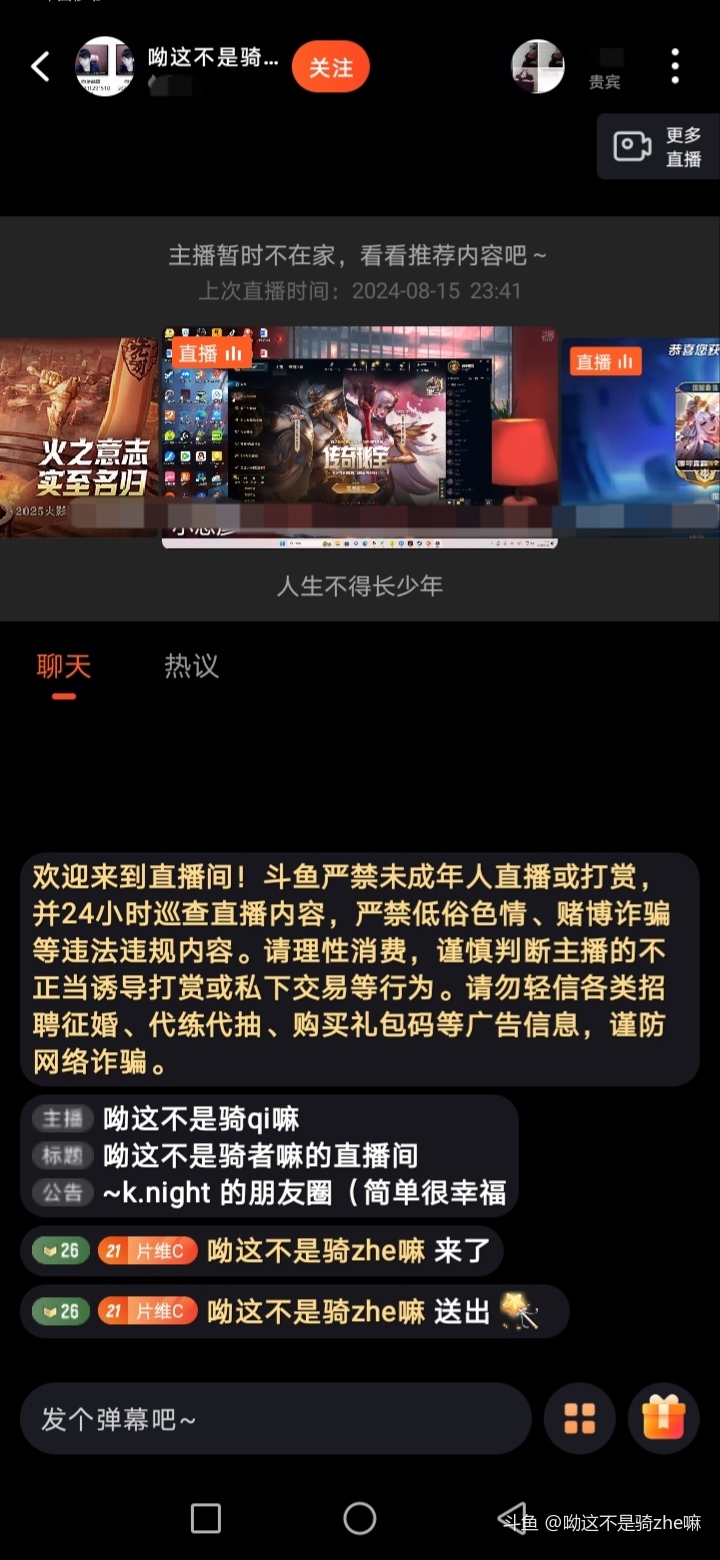This screenshot has height=1560, width=720.
Task: Open recent apps via square button
Action: click(x=206, y=1518)
